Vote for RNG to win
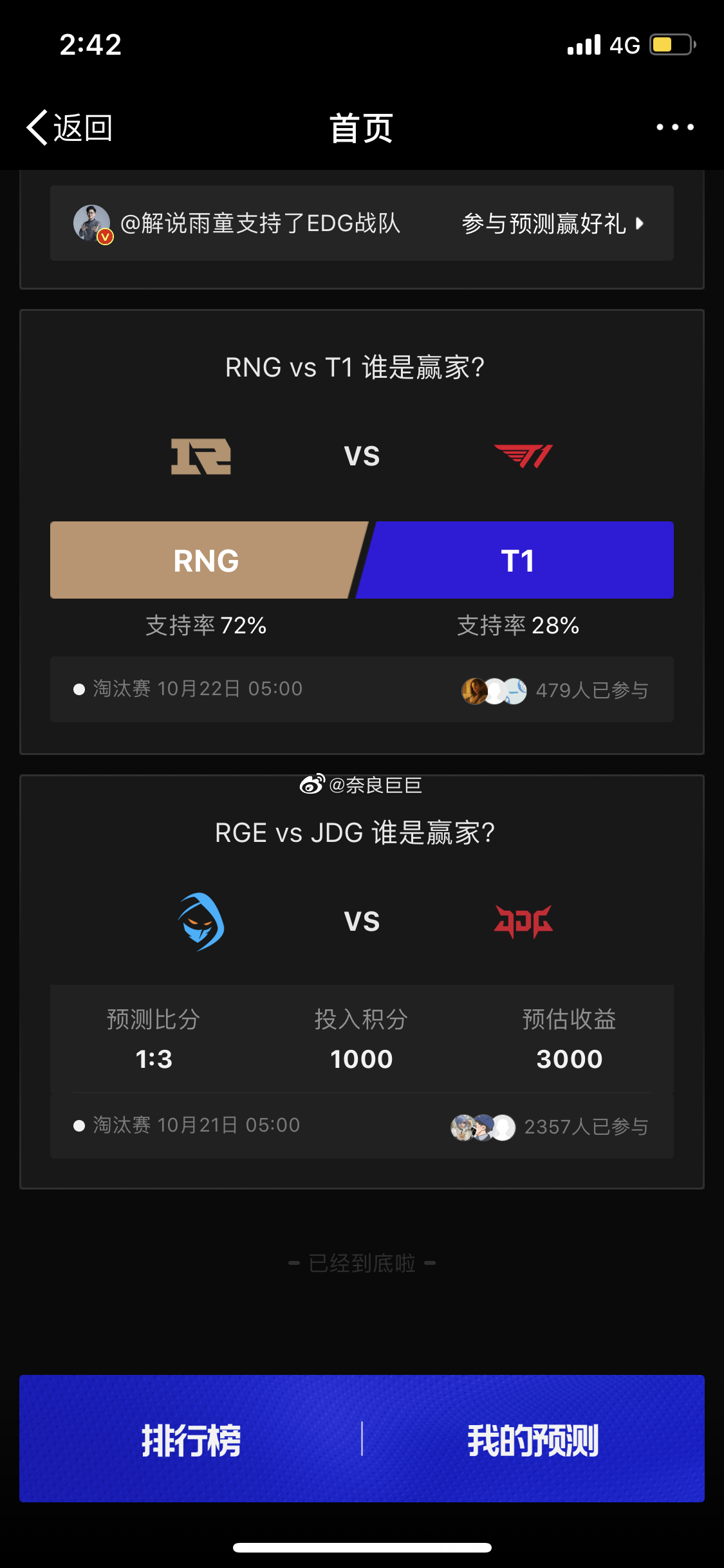 206,561
